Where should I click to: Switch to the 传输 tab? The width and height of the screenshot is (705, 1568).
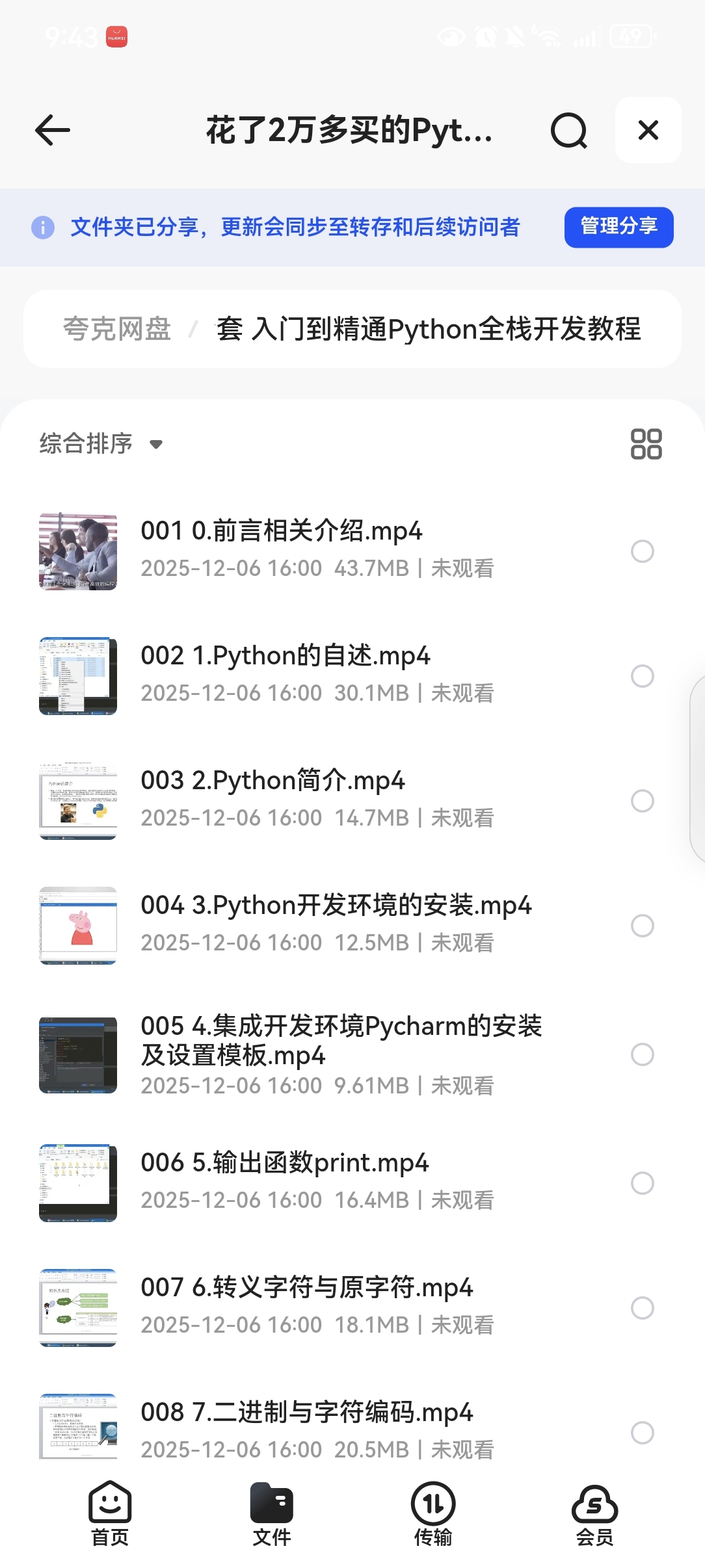(433, 1513)
